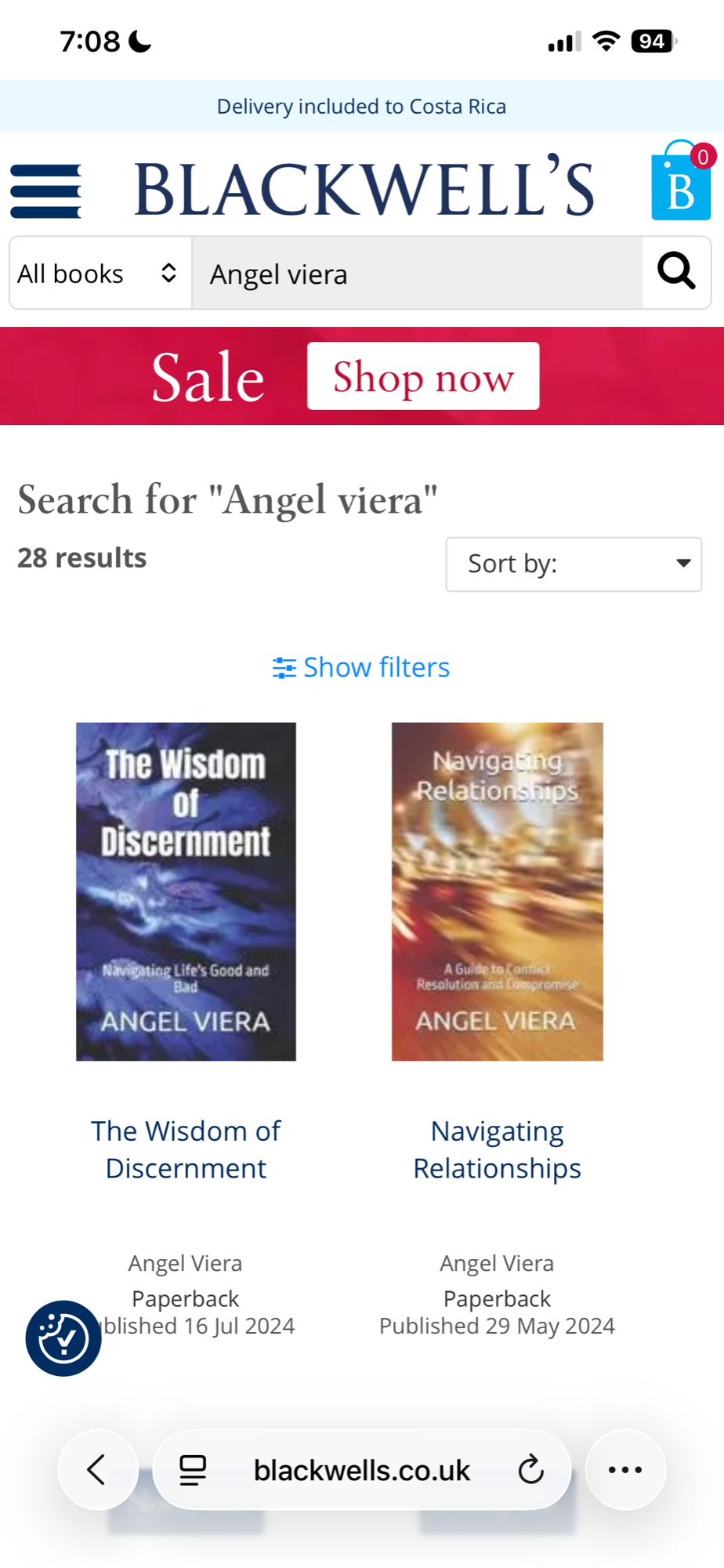This screenshot has height=1568, width=724.
Task: Open the browser's more options menu
Action: (625, 1470)
